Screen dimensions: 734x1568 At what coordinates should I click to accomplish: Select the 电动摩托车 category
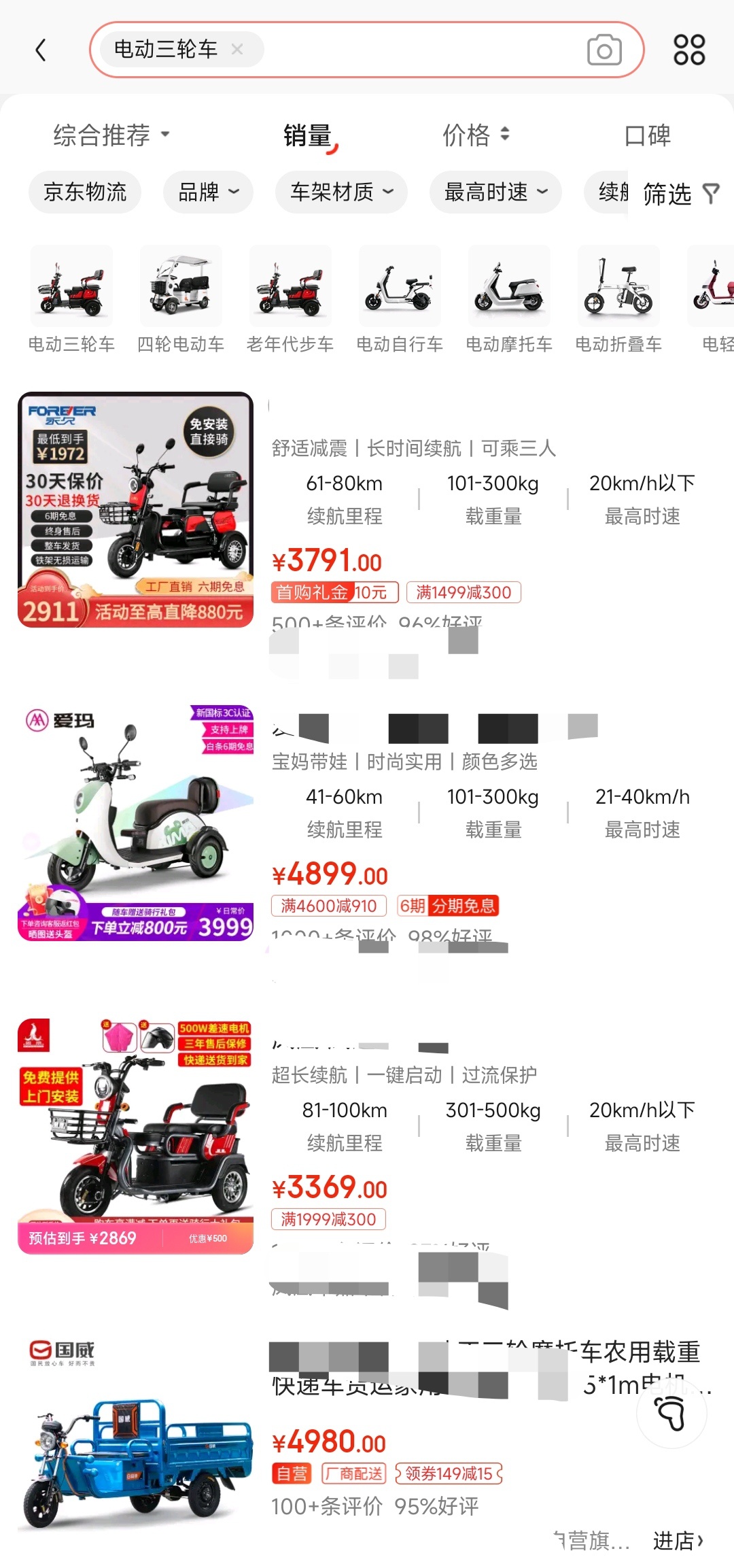point(509,299)
